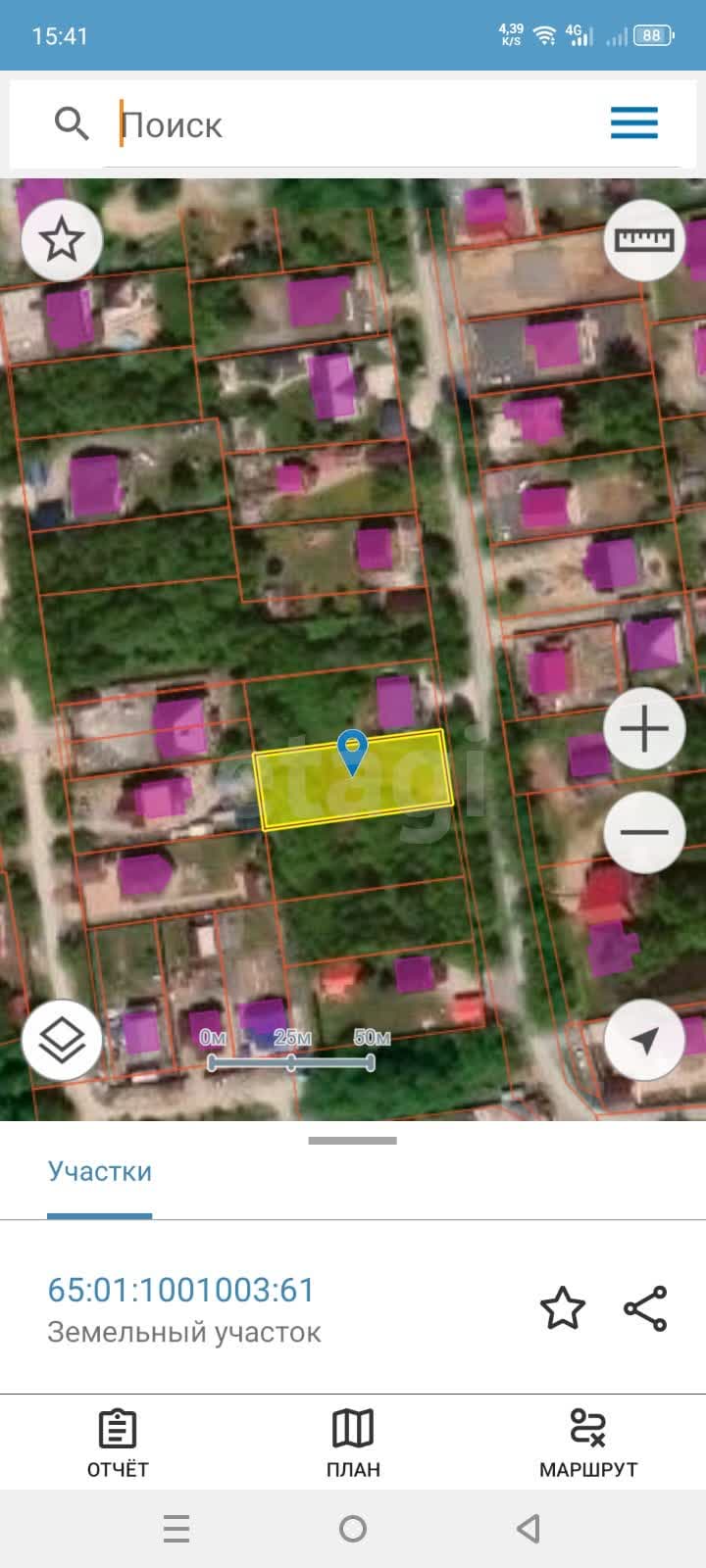The width and height of the screenshot is (706, 1568).
Task: Open parcel 65:01:1001003:61 details
Action: [x=181, y=1290]
